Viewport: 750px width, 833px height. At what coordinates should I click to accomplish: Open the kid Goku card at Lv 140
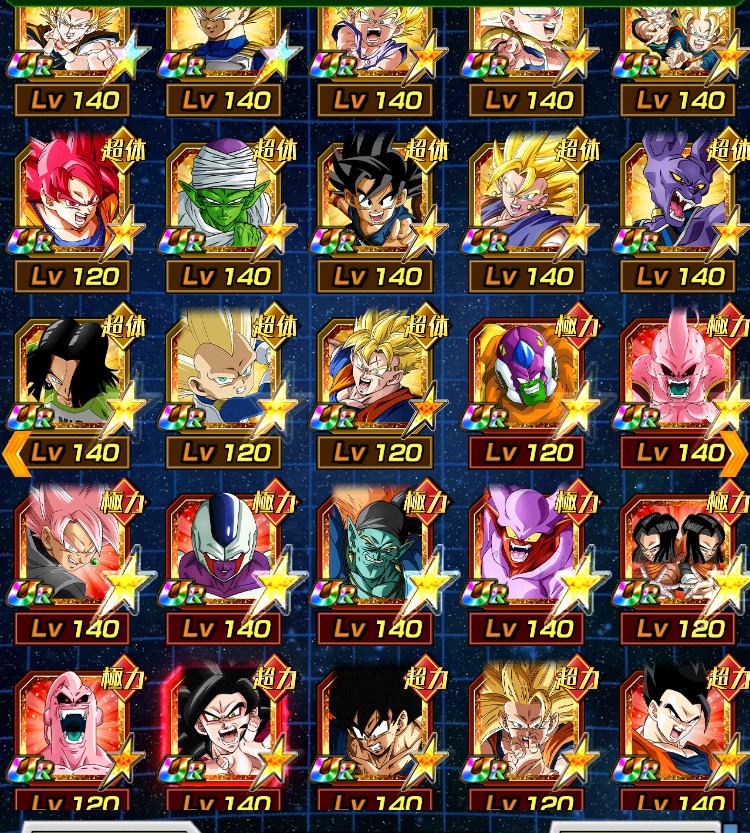point(376,200)
